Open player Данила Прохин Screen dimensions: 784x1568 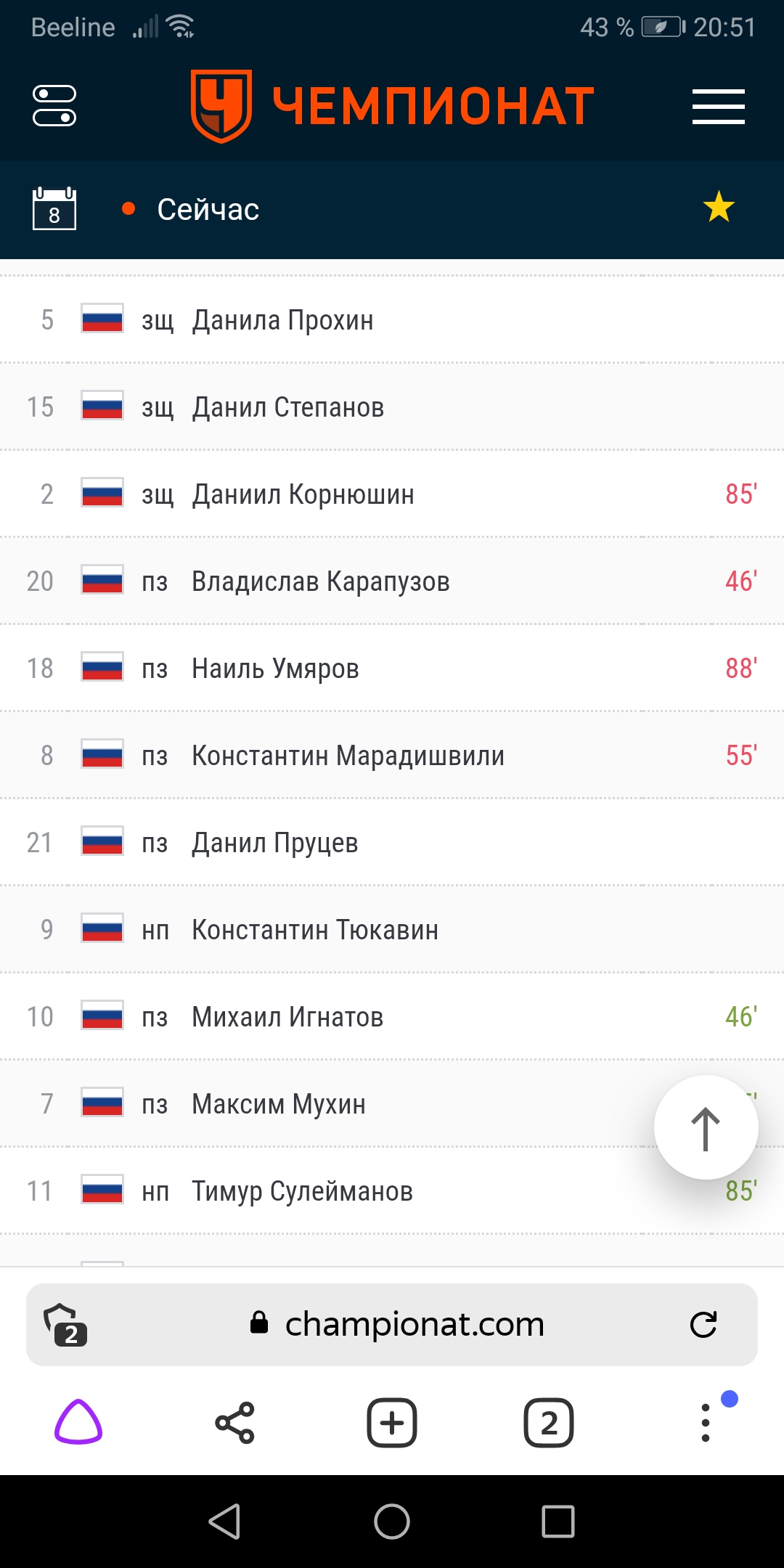(x=282, y=320)
